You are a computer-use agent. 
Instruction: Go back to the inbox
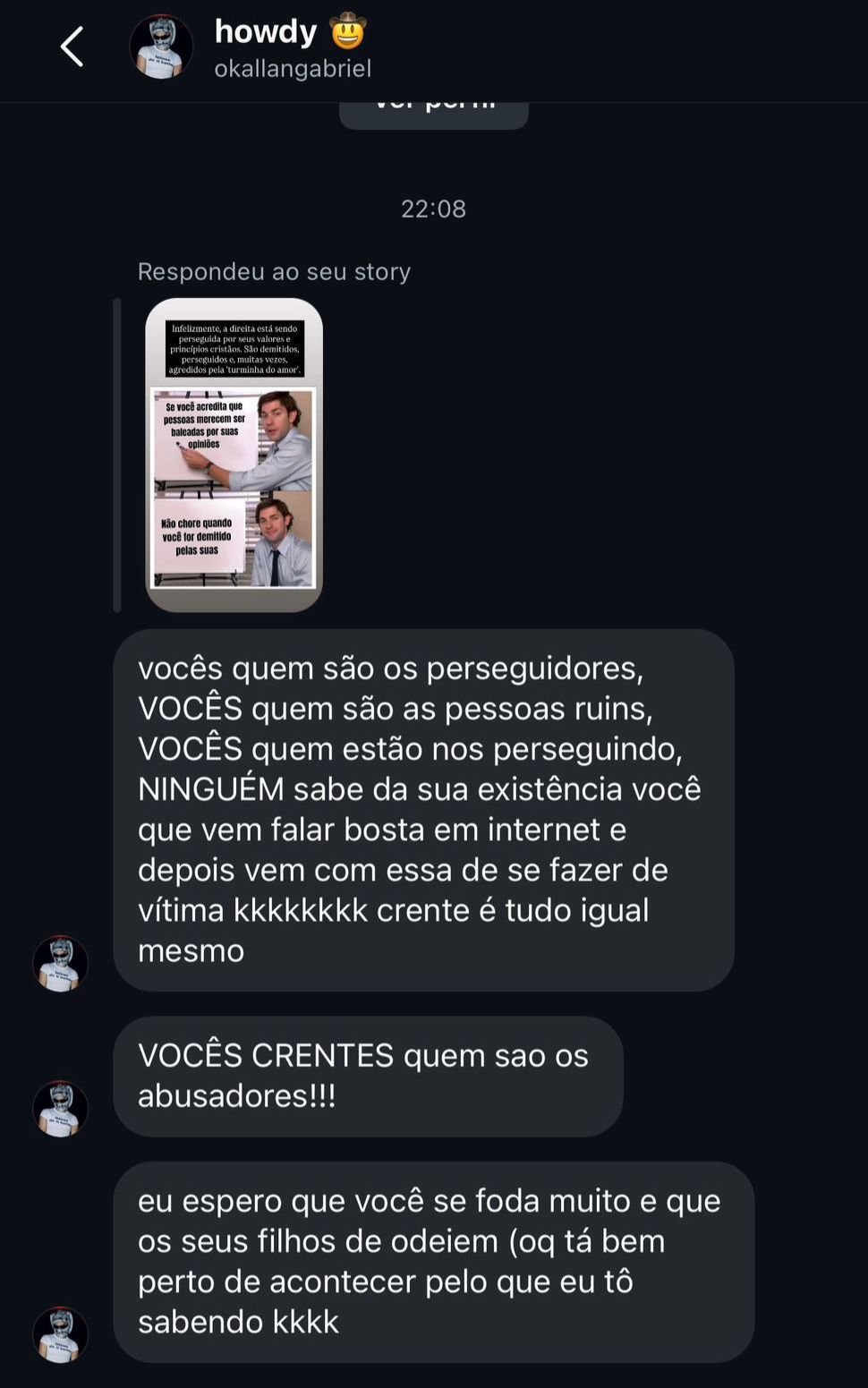click(x=72, y=47)
